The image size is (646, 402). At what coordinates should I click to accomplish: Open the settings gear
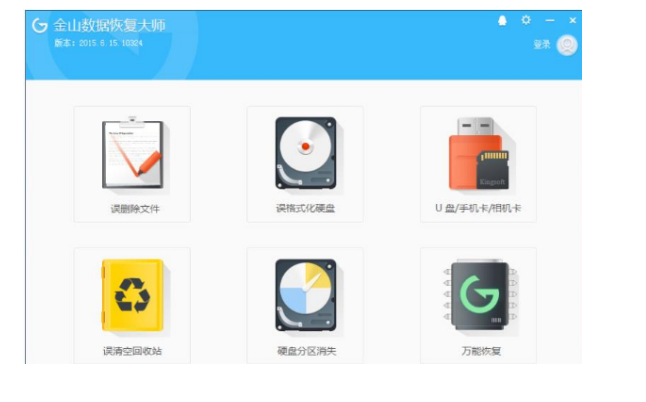coord(526,20)
